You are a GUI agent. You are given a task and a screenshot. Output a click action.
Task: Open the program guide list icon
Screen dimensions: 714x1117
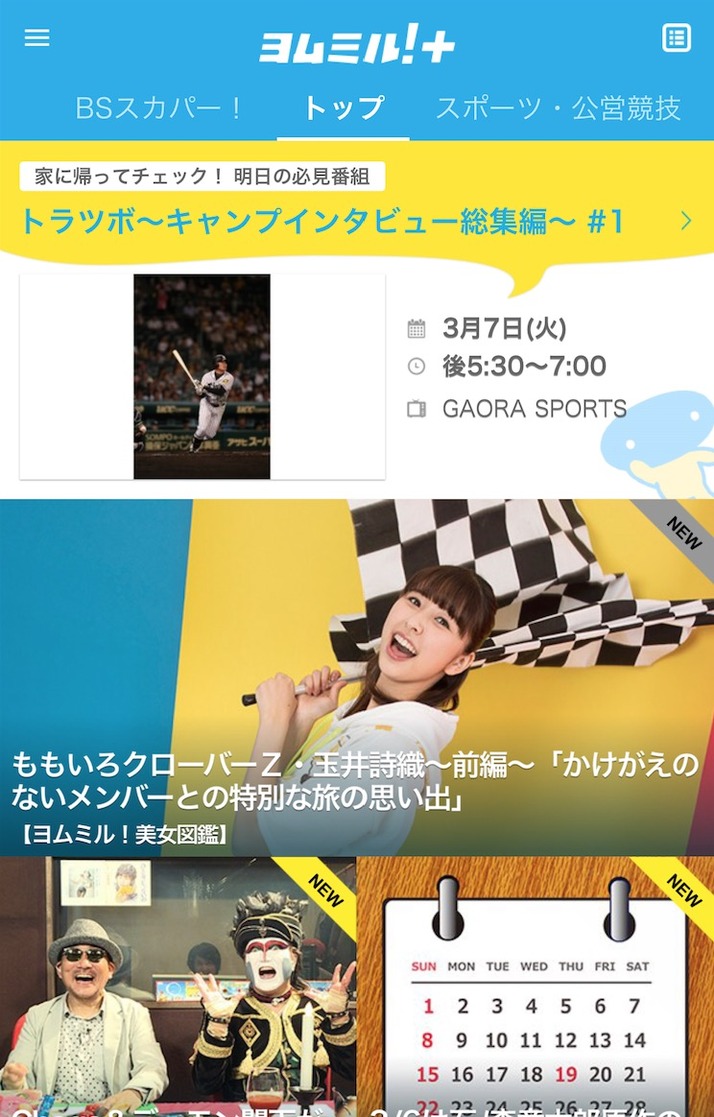point(676,38)
